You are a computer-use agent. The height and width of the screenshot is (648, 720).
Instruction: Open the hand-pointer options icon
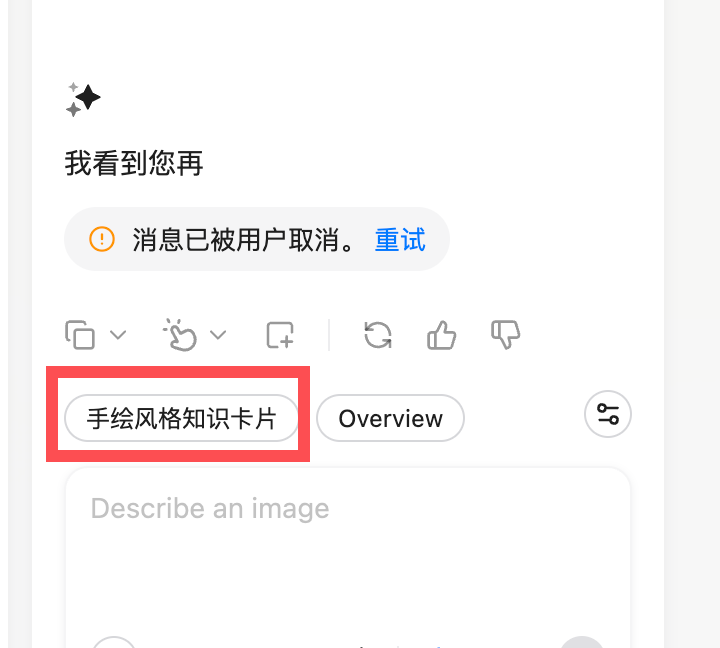pyautogui.click(x=180, y=335)
